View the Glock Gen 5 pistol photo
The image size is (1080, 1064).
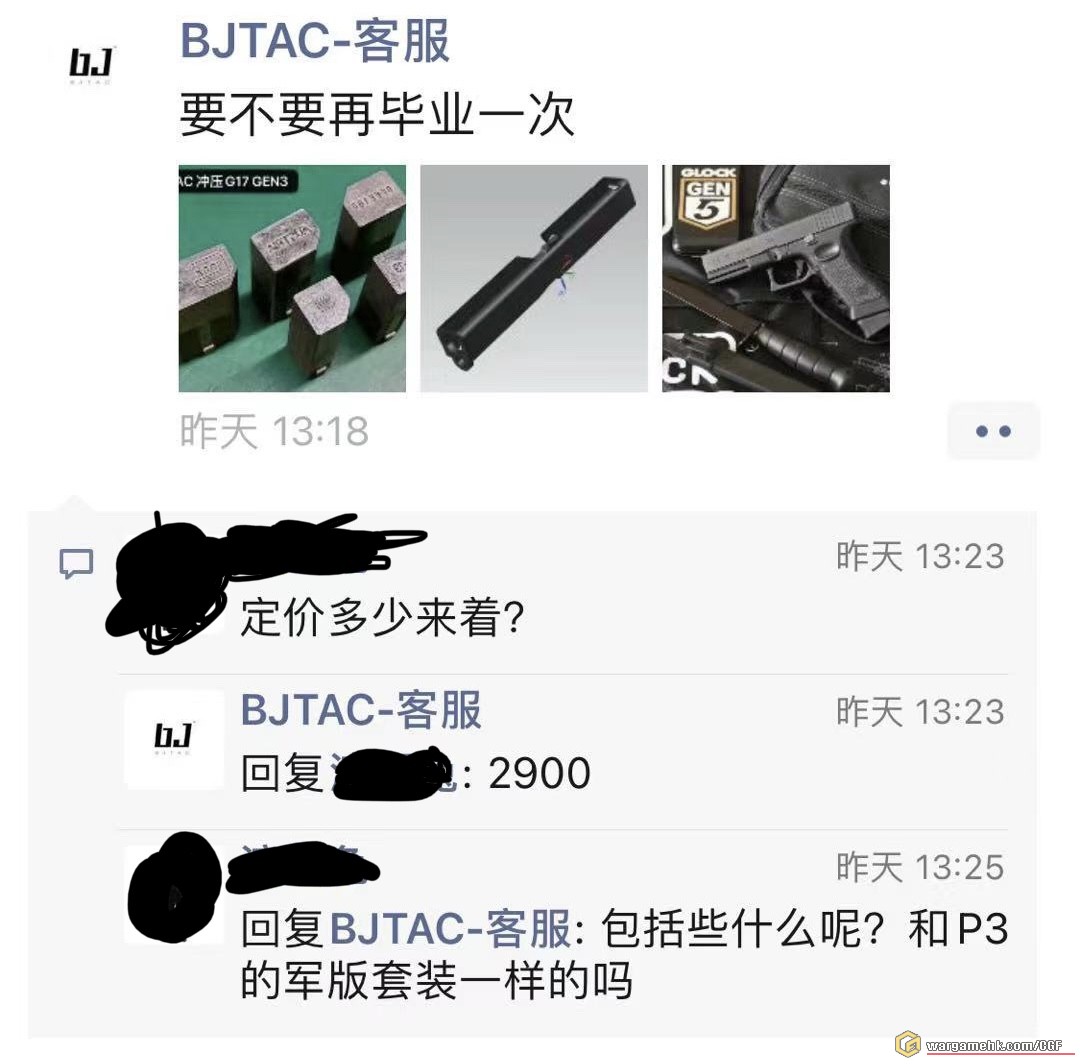776,278
